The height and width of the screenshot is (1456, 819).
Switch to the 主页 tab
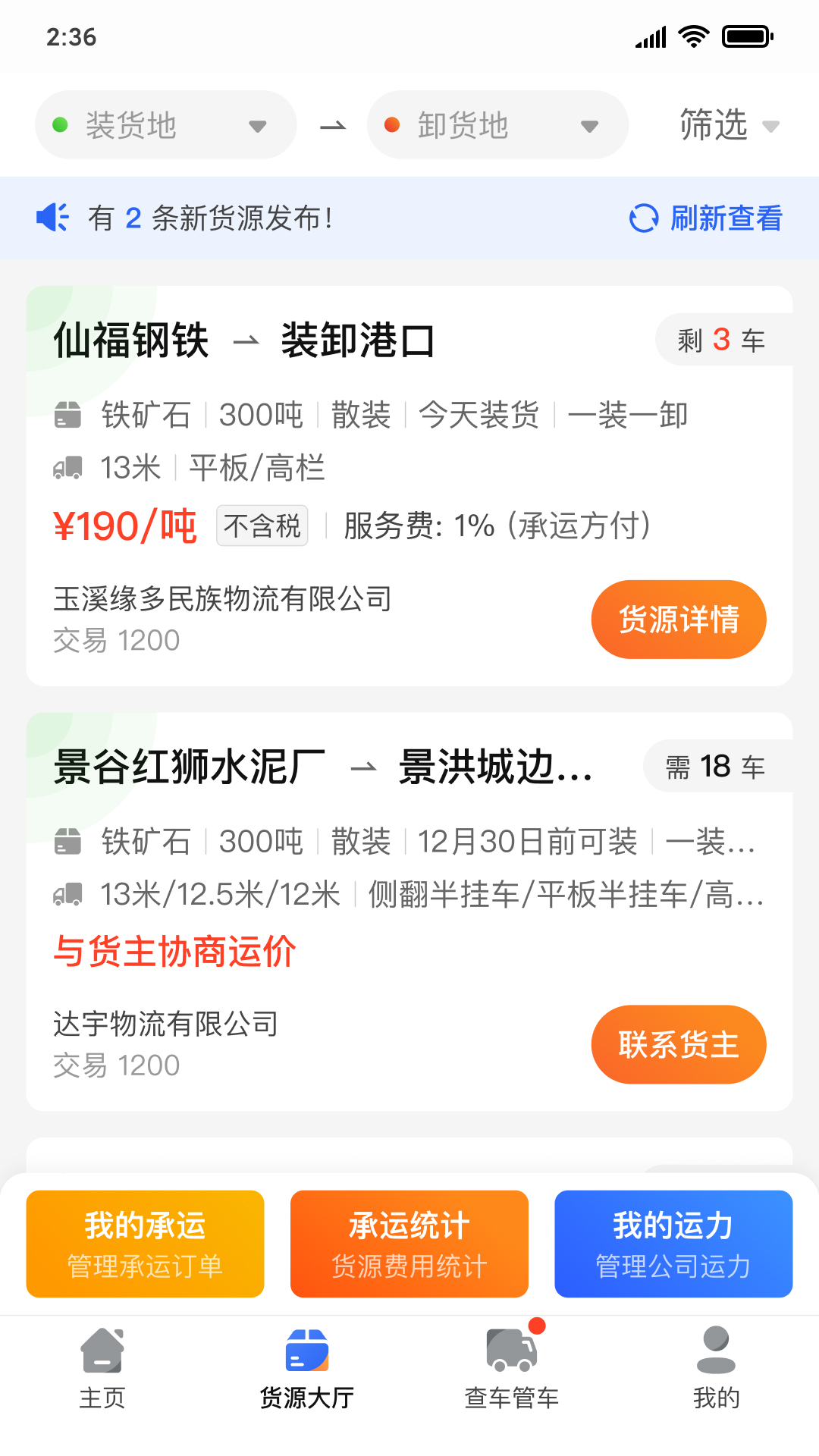102,1369
